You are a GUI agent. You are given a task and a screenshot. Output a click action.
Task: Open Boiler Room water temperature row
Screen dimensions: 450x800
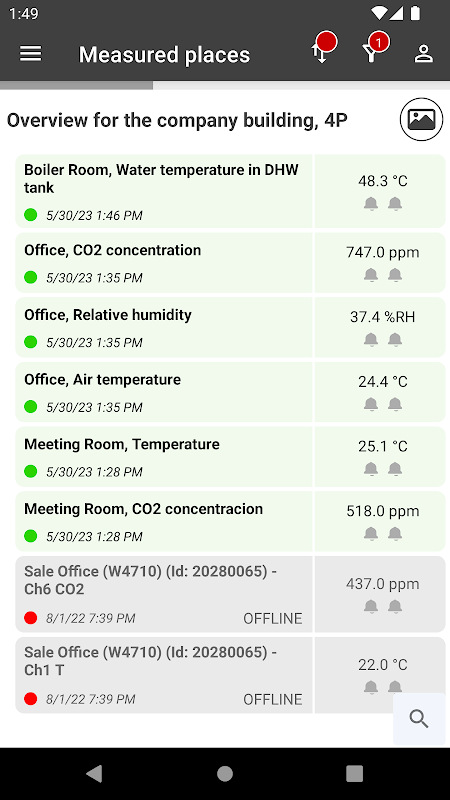pos(230,191)
